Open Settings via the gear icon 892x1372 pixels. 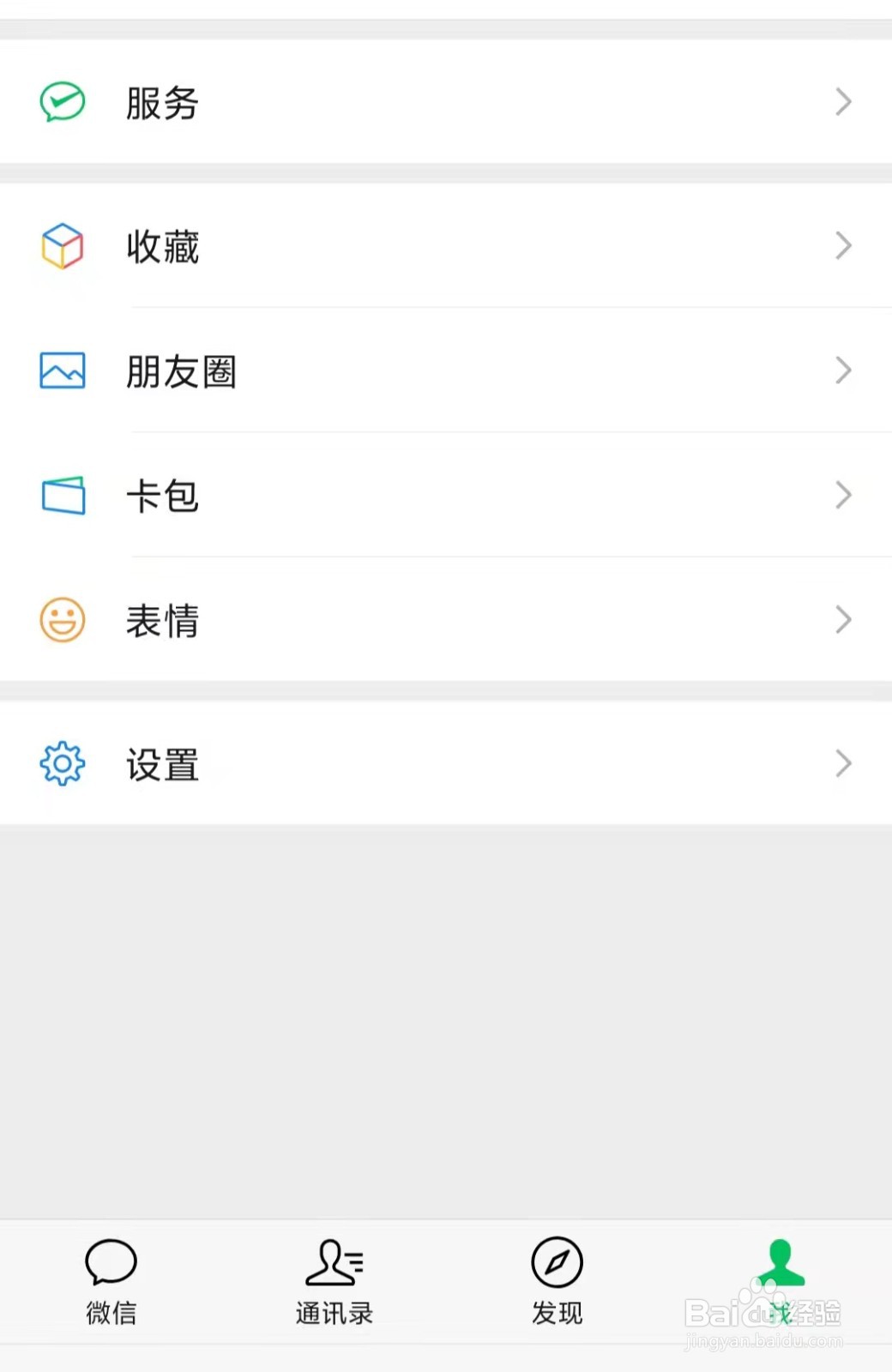tap(61, 763)
